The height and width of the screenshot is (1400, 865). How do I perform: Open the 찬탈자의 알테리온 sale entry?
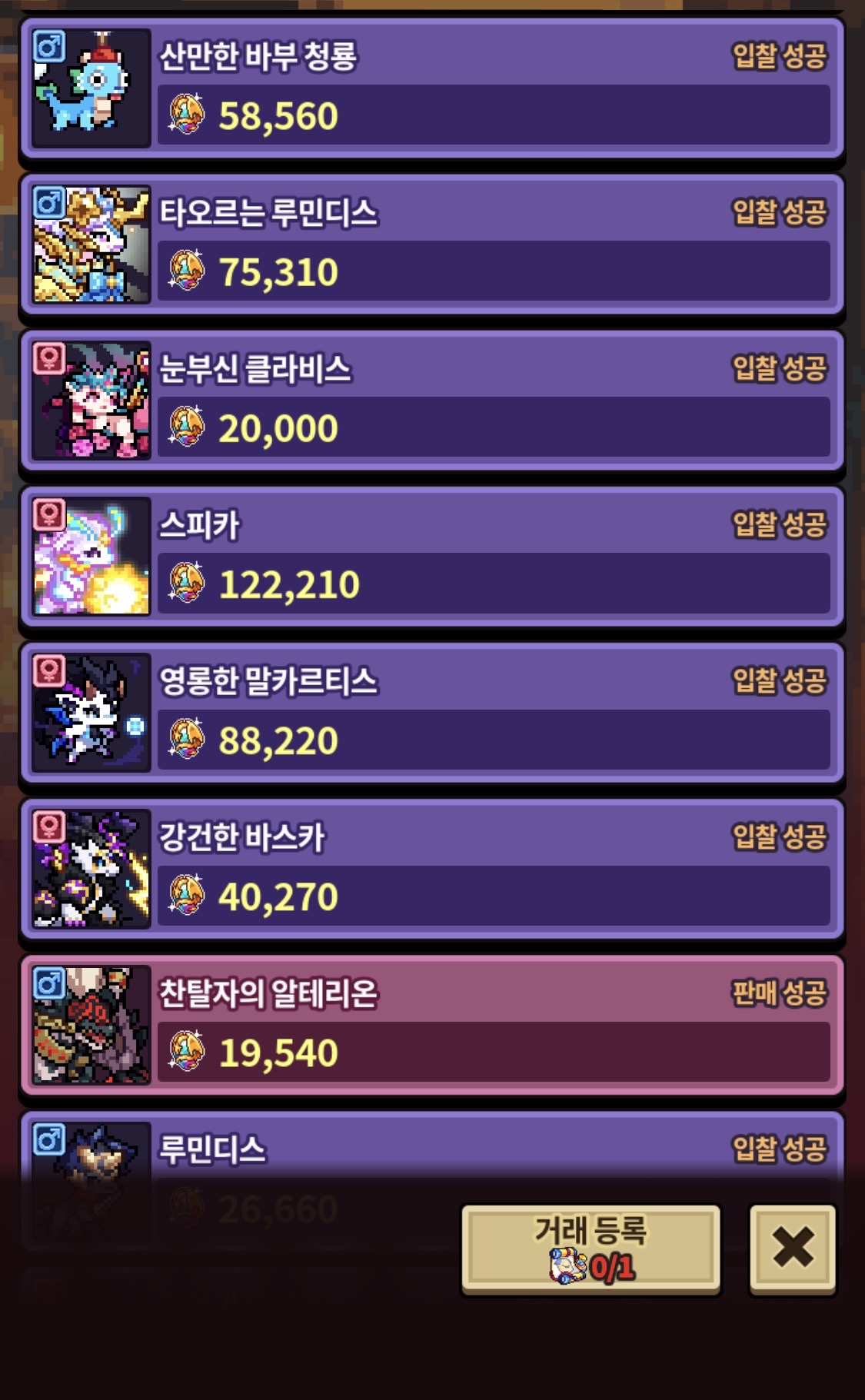(x=432, y=1025)
